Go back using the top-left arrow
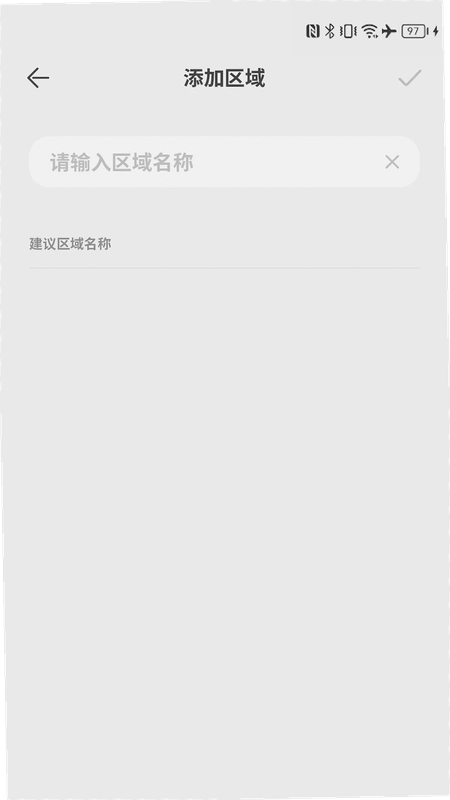Screen dimensions: 450x800 click(x=38, y=78)
